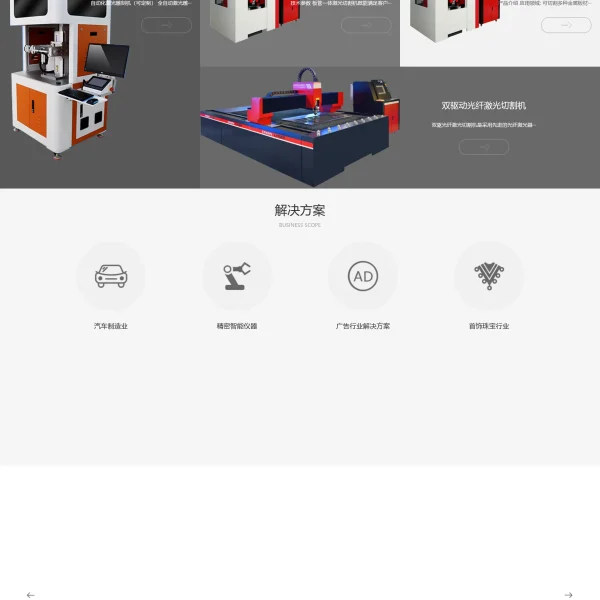The width and height of the screenshot is (600, 600).
Task: Tap the arrow button under 双驱动光纤激光切割机
Action: 483,147
